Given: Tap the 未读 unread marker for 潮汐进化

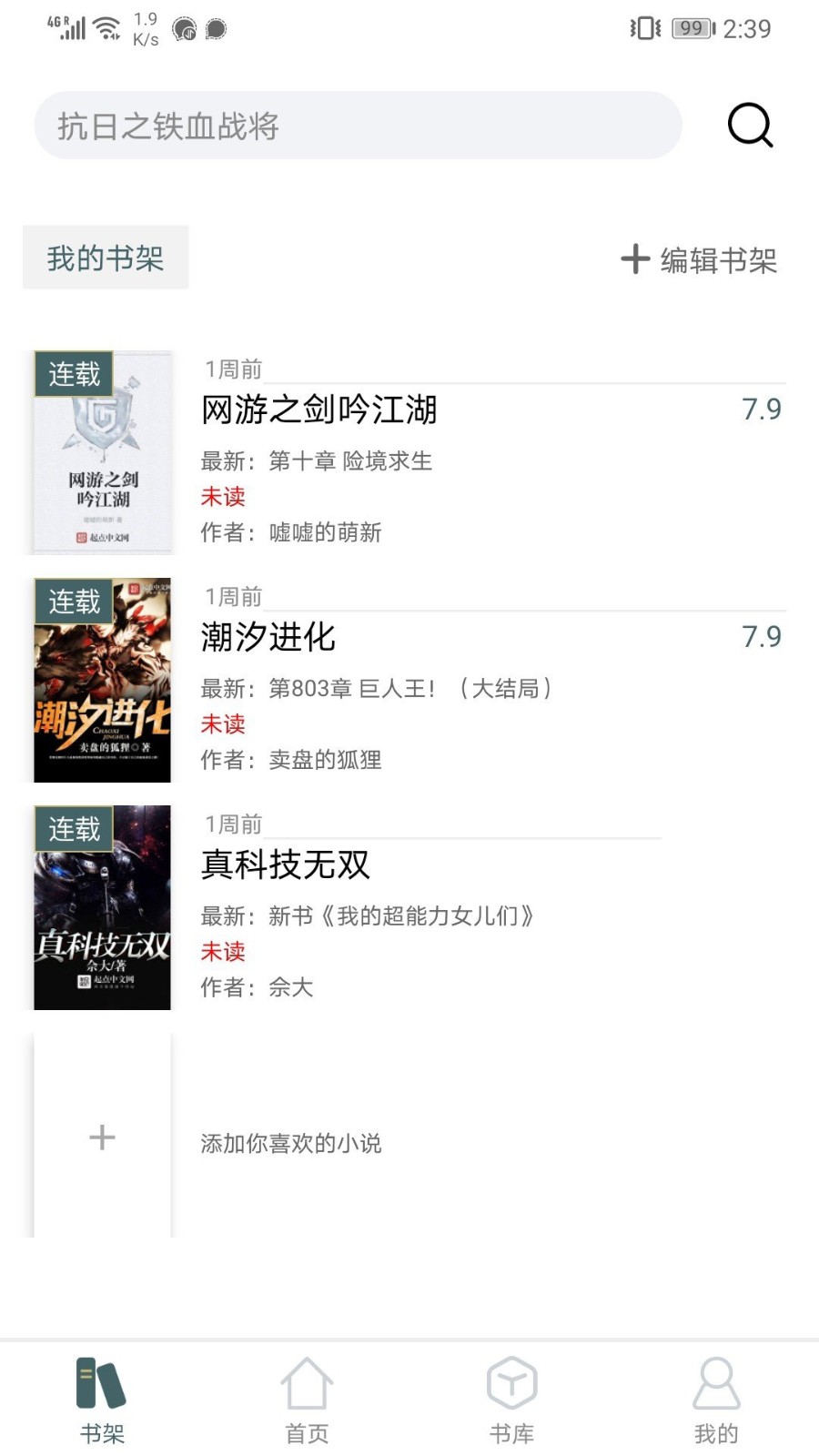Looking at the screenshot, I should coord(223,724).
